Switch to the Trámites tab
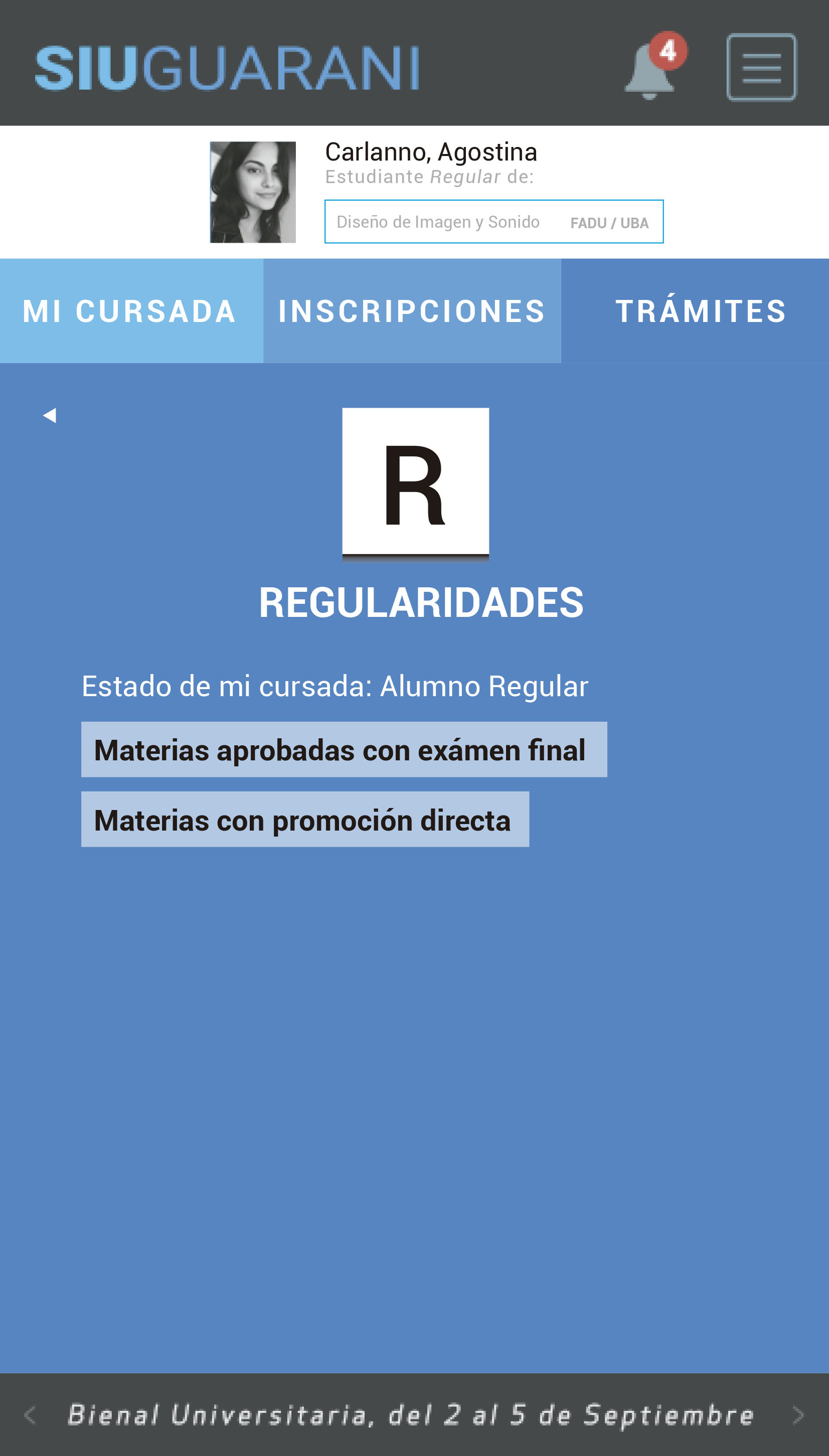The width and height of the screenshot is (829, 1456). pyautogui.click(x=700, y=311)
